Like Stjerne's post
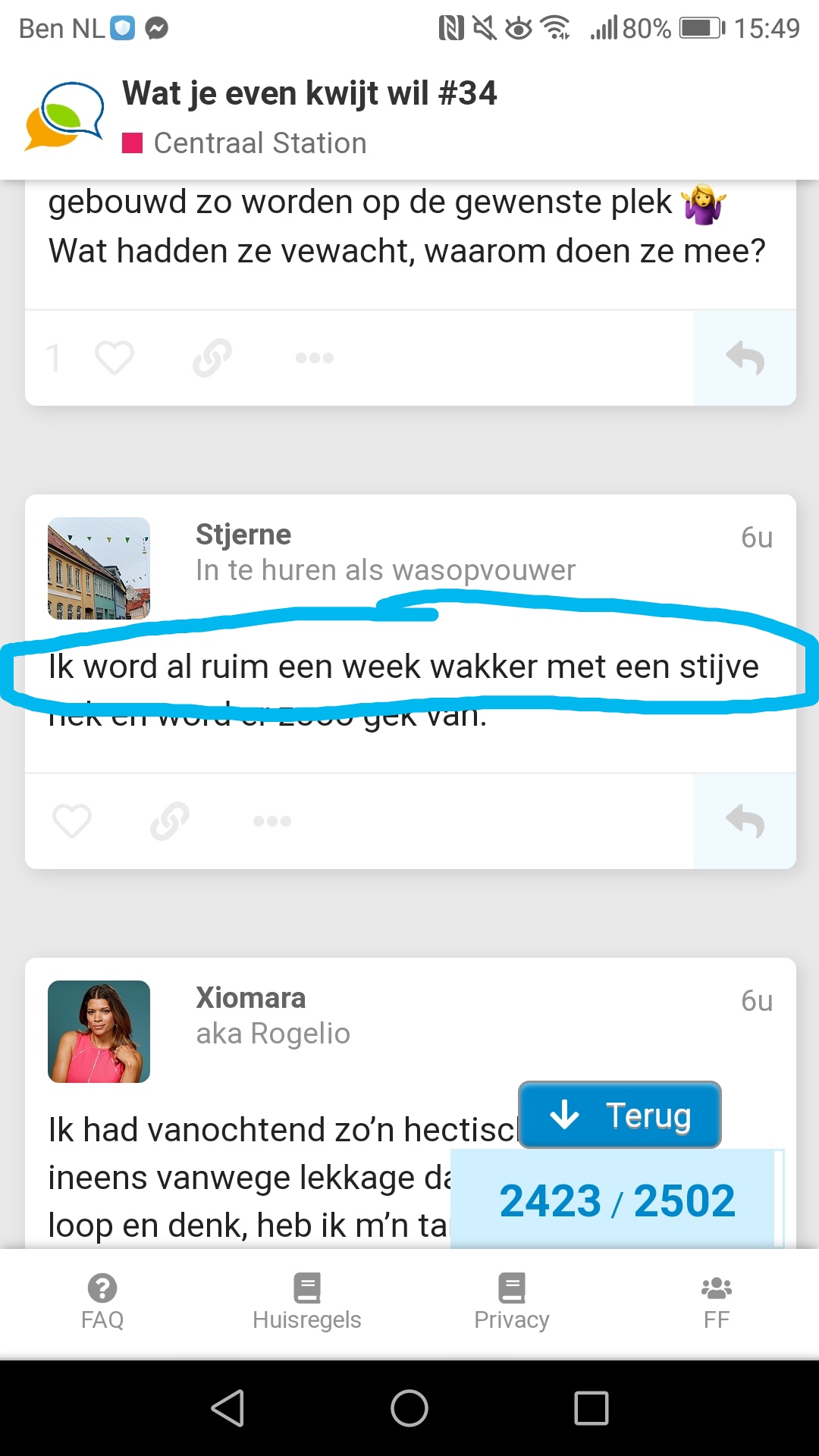 tap(72, 821)
